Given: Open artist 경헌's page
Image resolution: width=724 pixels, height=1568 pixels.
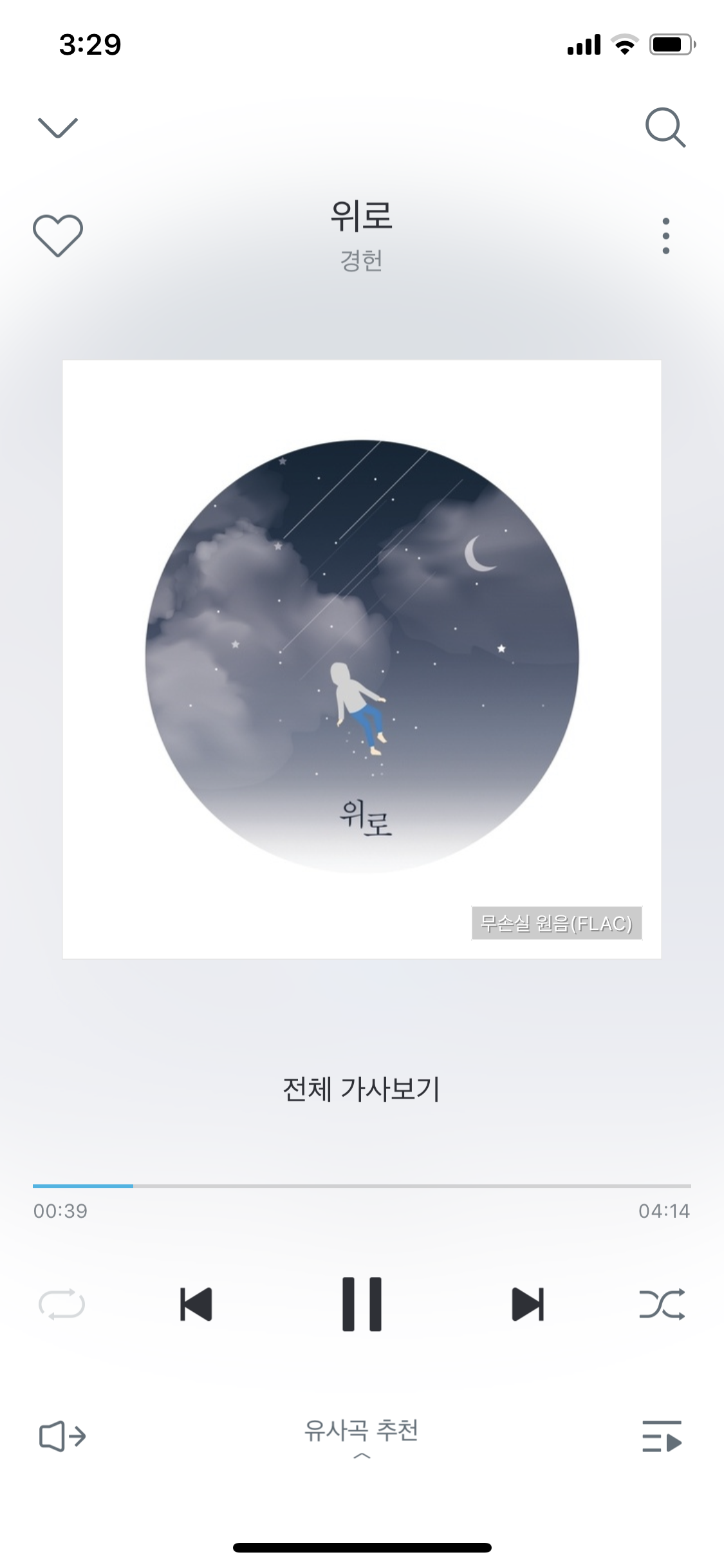Looking at the screenshot, I should coord(362,261).
